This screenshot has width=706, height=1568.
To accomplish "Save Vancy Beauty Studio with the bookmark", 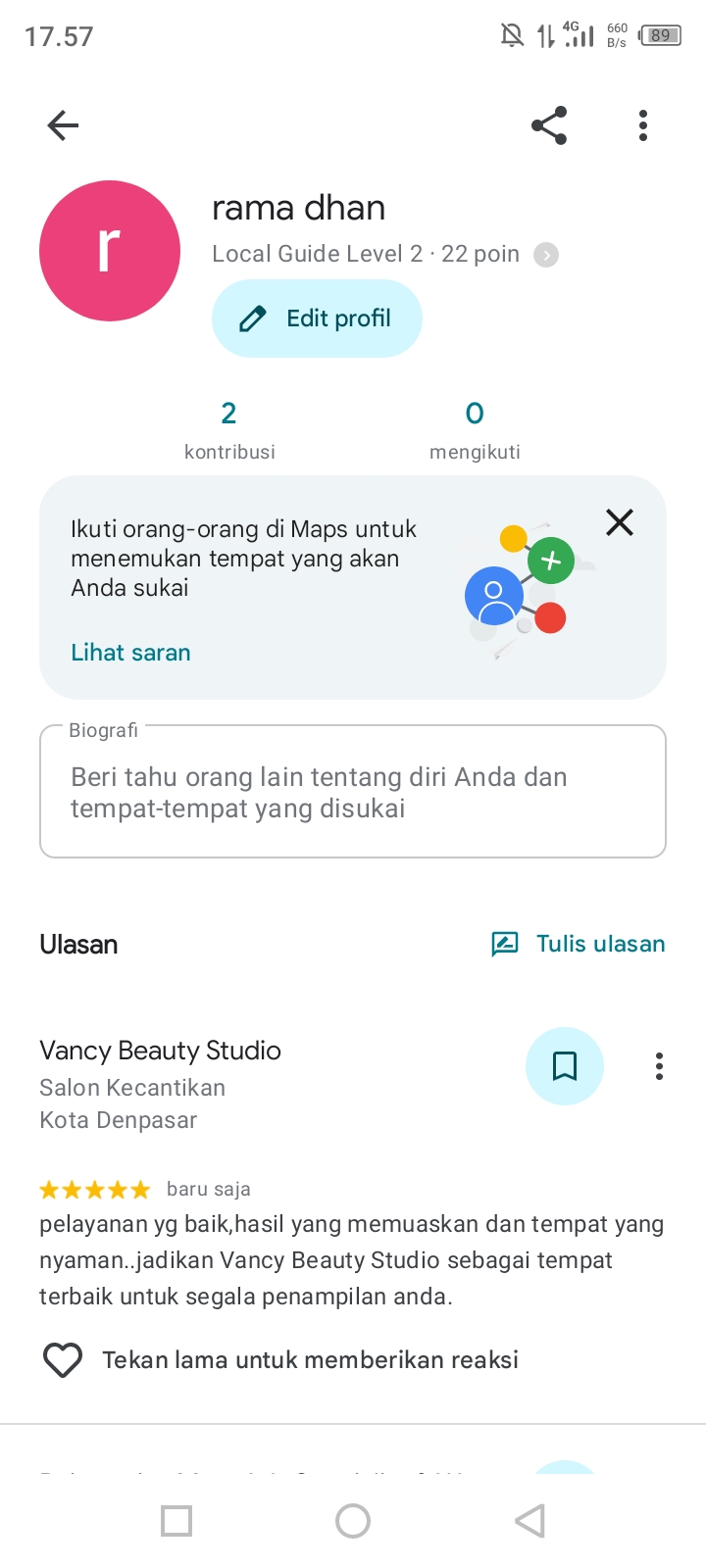I will [x=565, y=1066].
